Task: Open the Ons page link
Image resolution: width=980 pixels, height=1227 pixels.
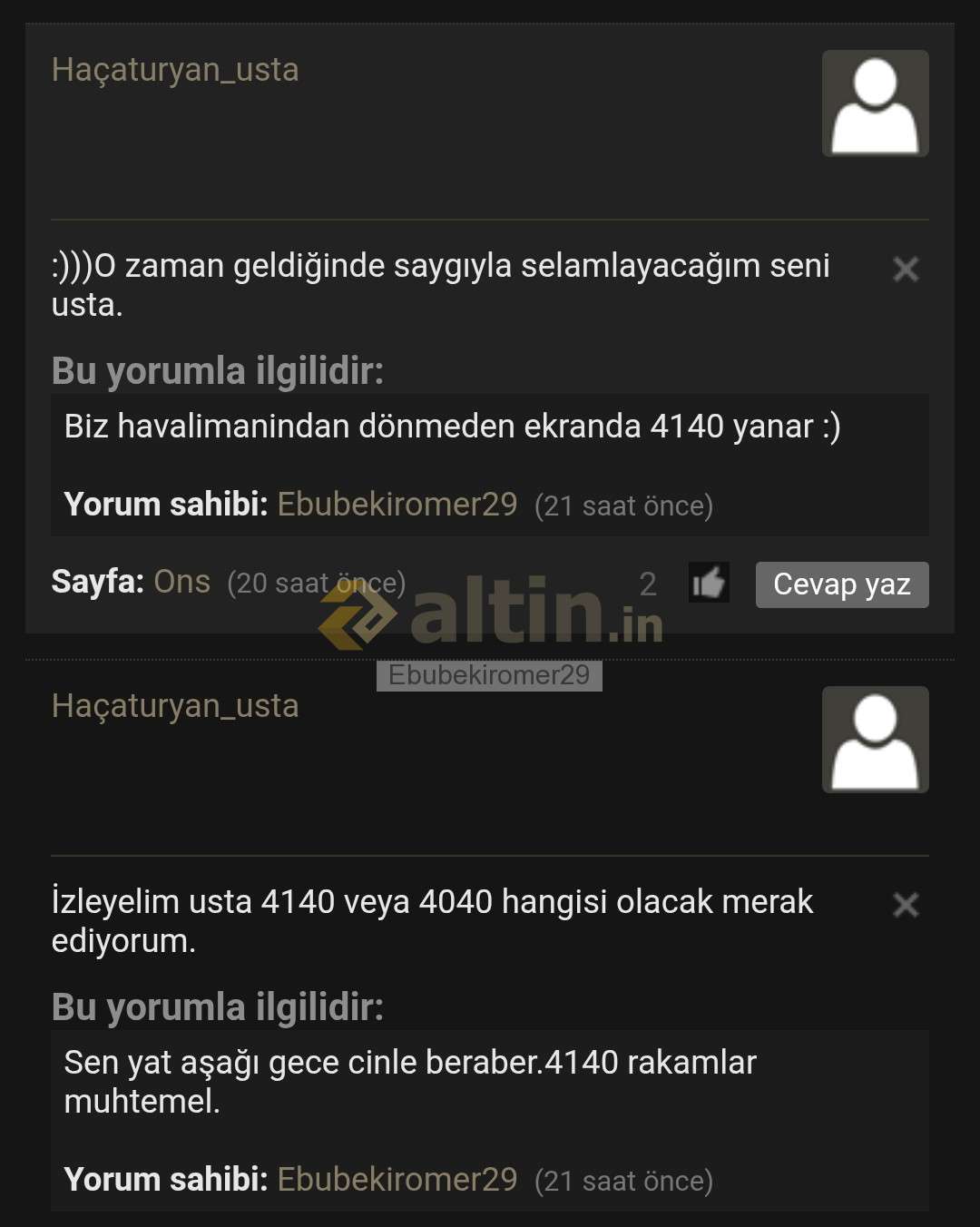Action: [x=181, y=582]
